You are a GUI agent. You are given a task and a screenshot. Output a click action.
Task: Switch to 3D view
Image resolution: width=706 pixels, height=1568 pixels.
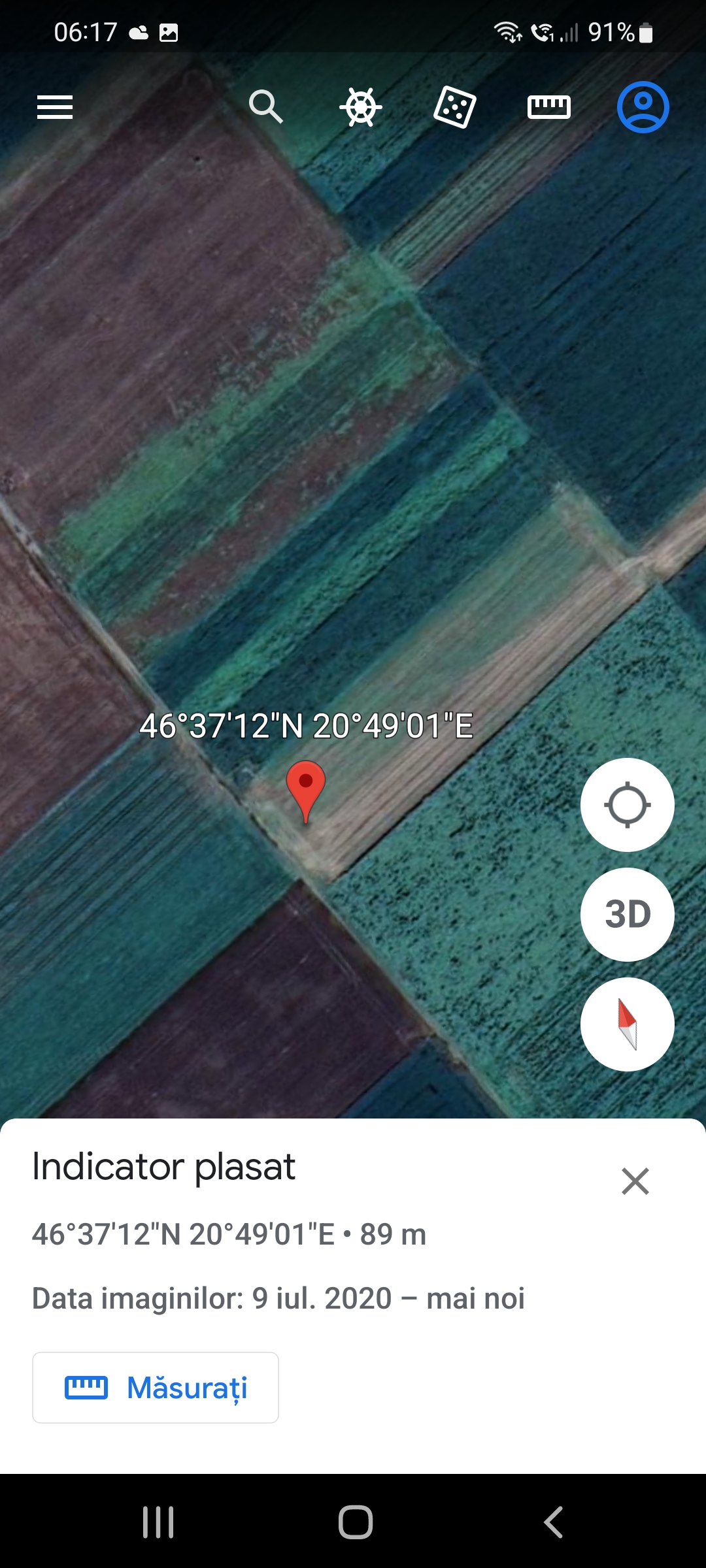[x=627, y=914]
